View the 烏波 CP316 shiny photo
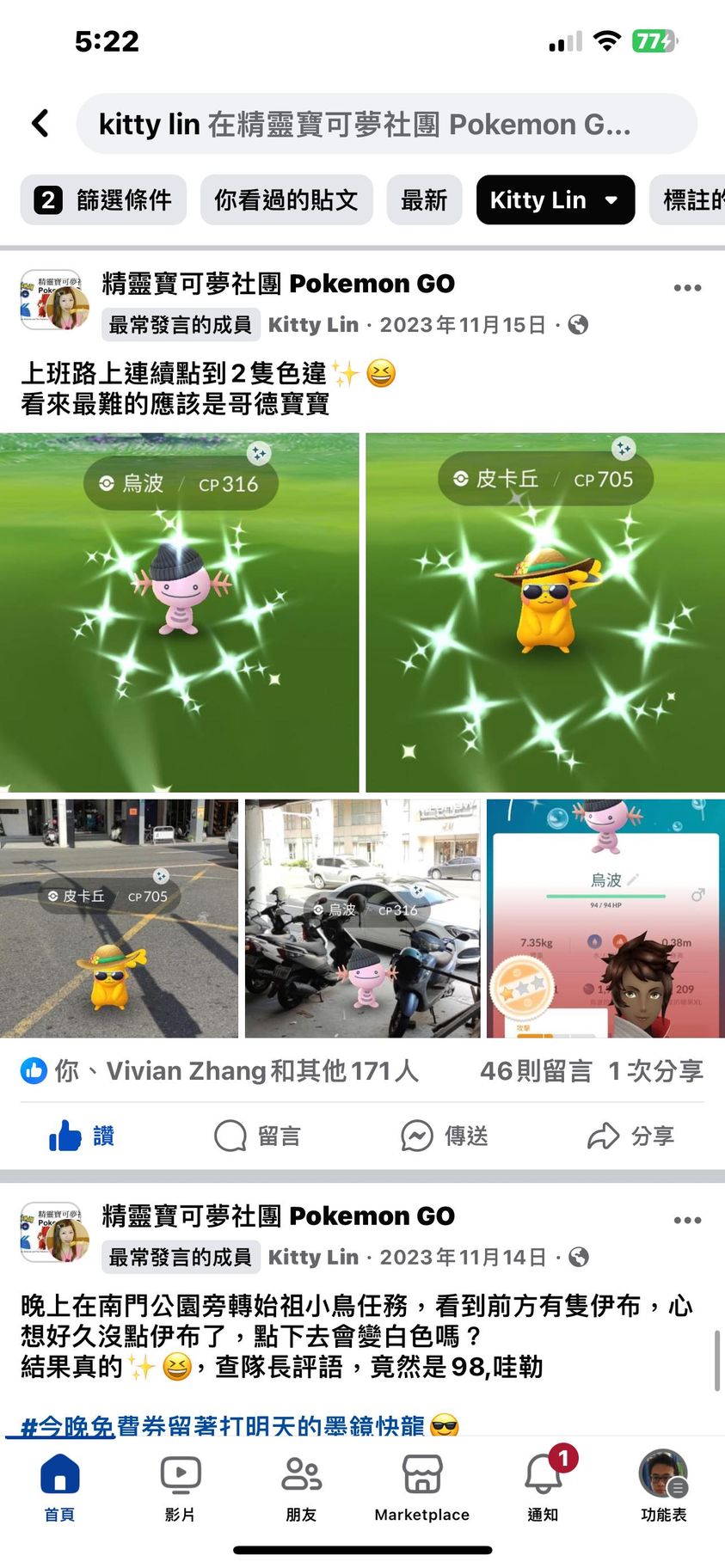The image size is (725, 1568). coord(179,612)
